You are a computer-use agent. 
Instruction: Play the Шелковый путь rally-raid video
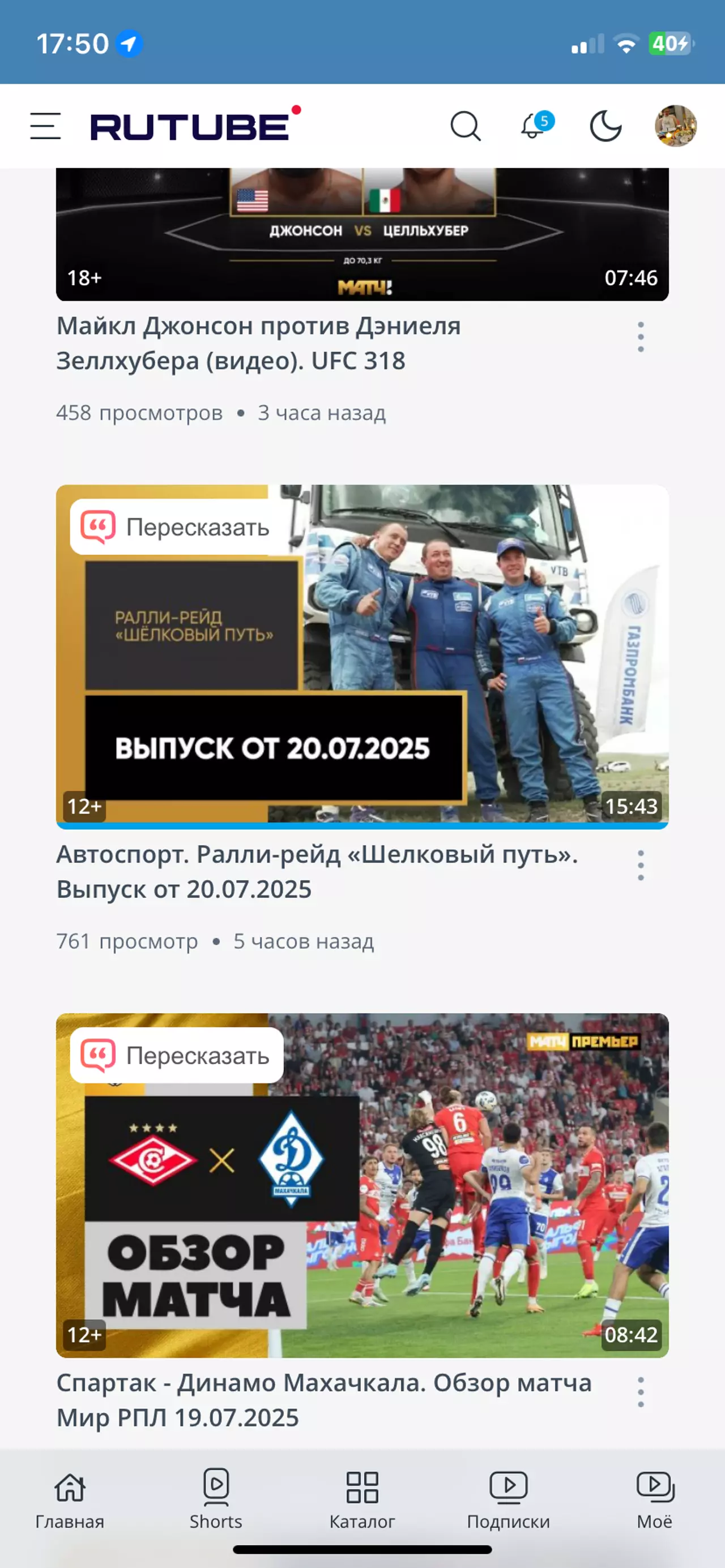[x=362, y=656]
